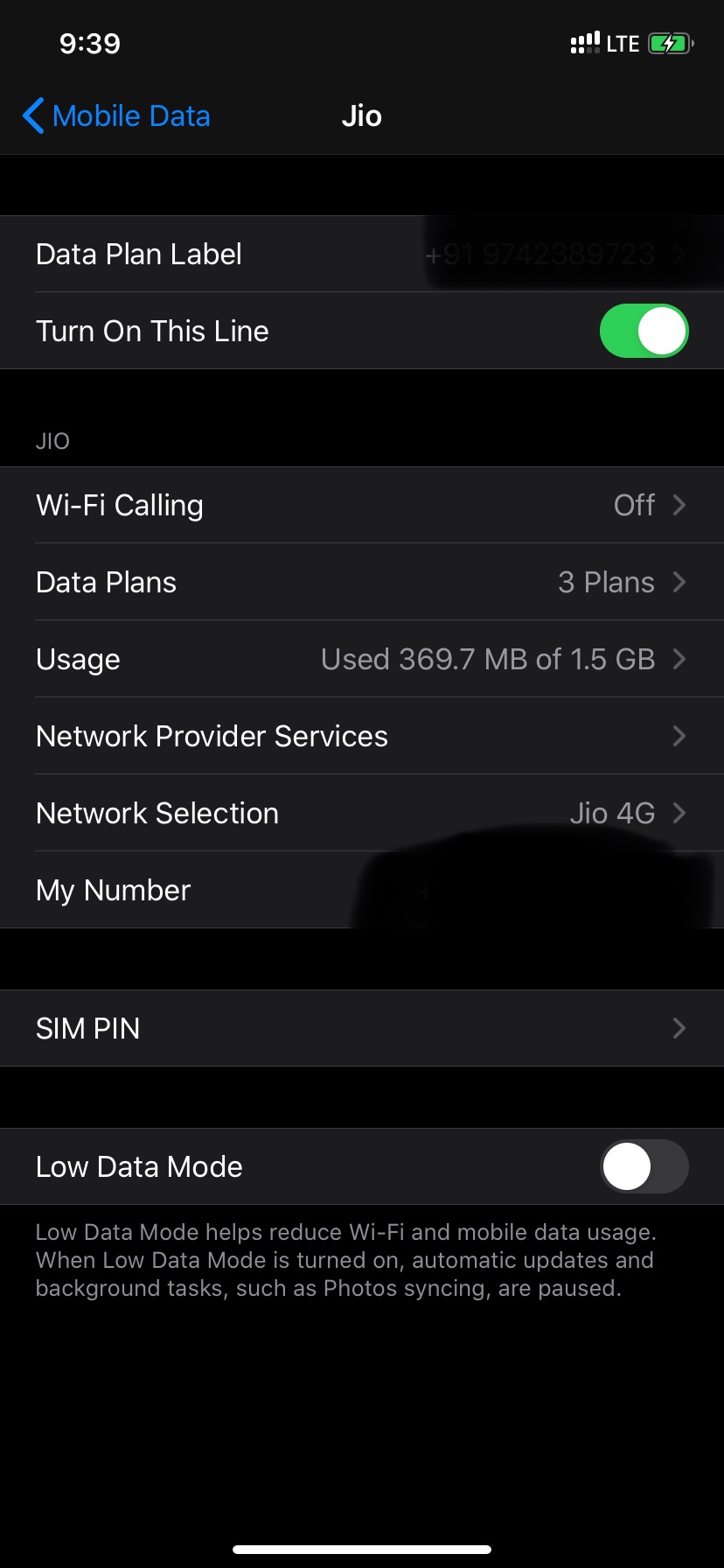View the Data Plans
The width and height of the screenshot is (724, 1568).
point(362,583)
